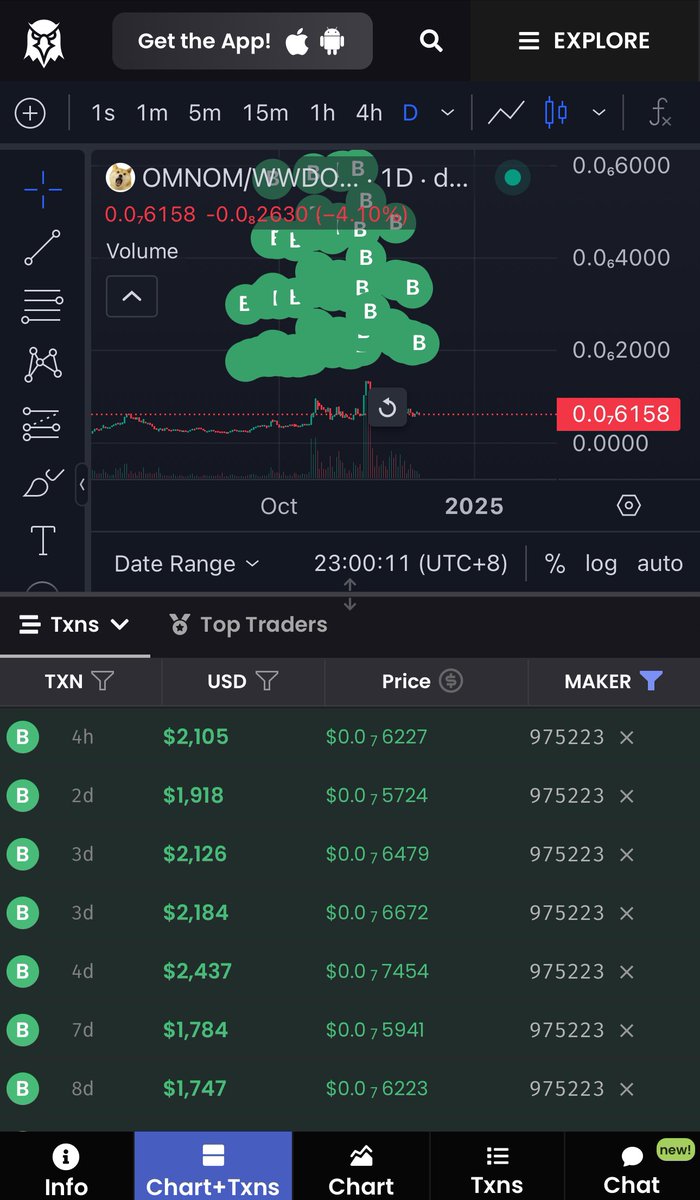The height and width of the screenshot is (1200, 700).
Task: Switch chart interval to 4h
Action: 369,113
